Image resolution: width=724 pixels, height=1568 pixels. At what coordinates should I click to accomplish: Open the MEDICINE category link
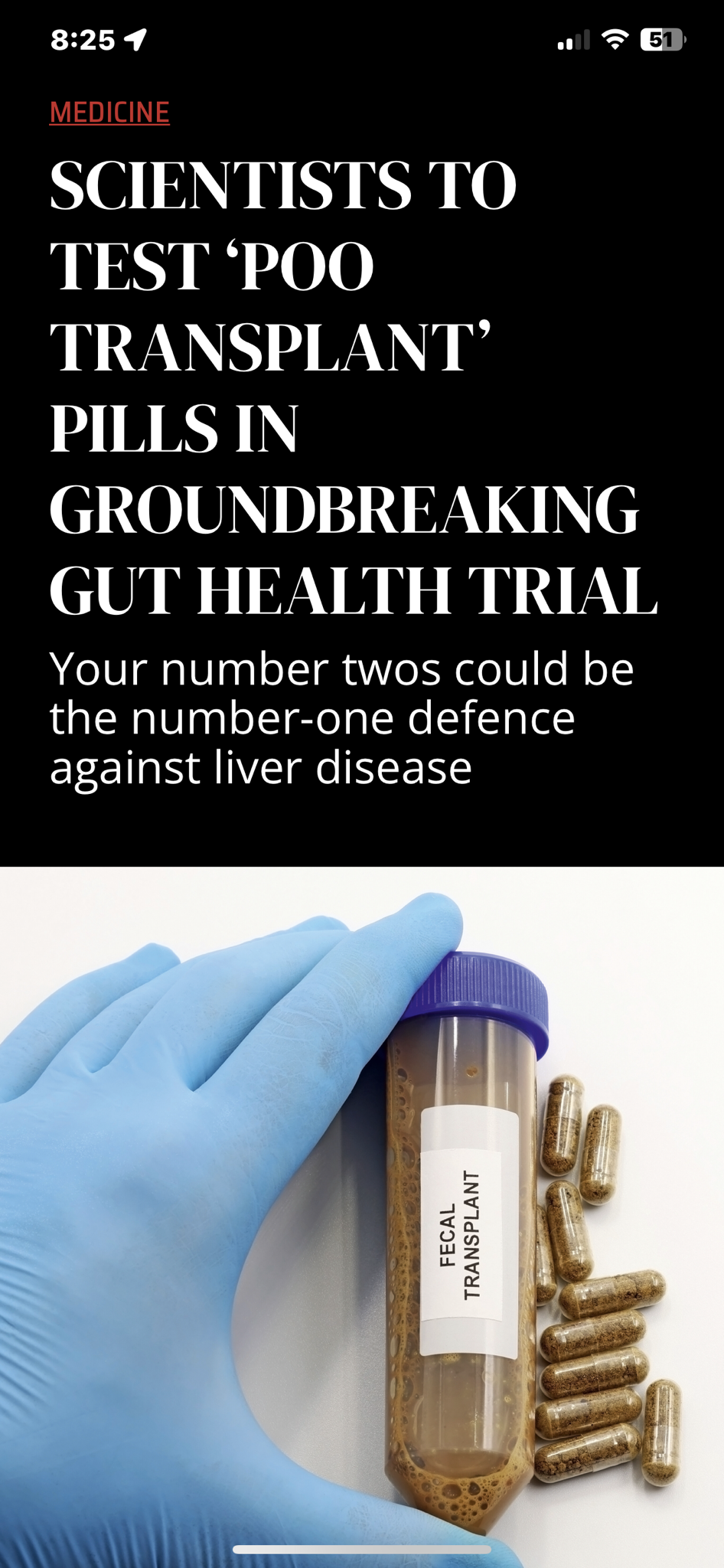(x=109, y=113)
